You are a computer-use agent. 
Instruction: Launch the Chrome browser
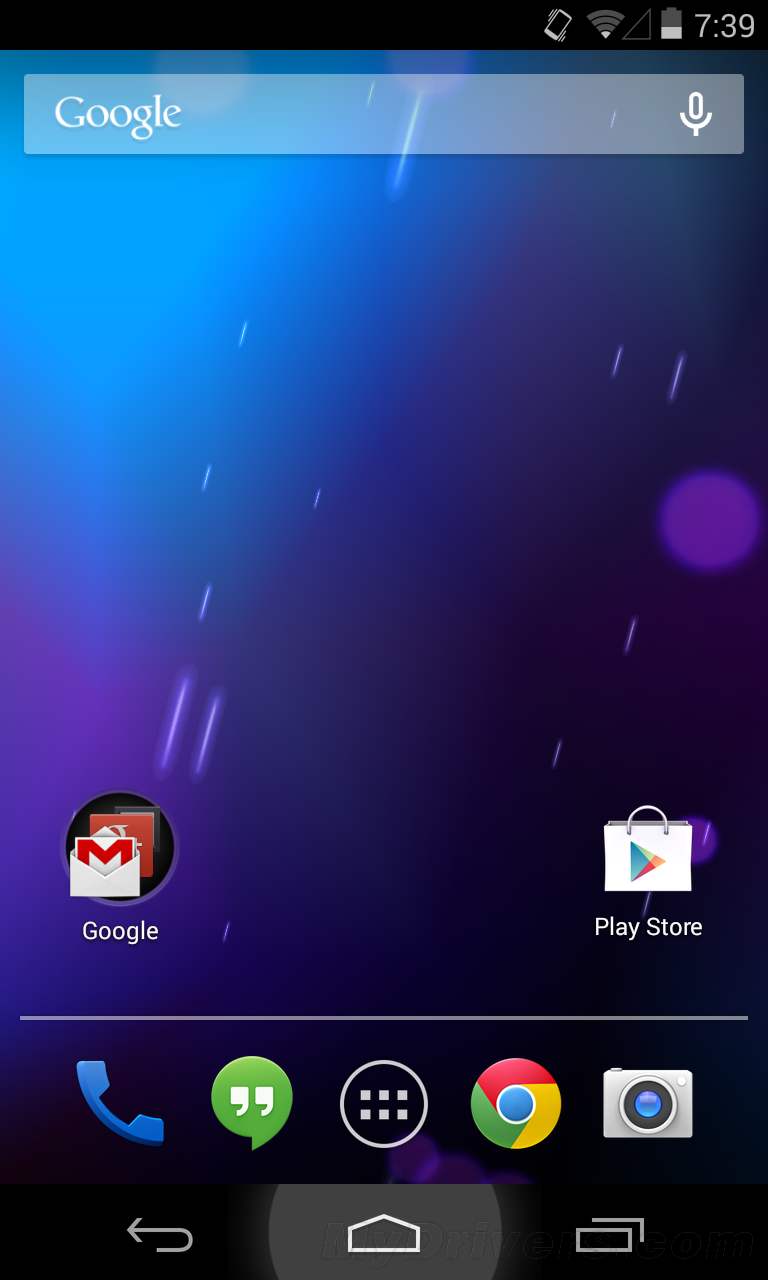[x=516, y=1104]
